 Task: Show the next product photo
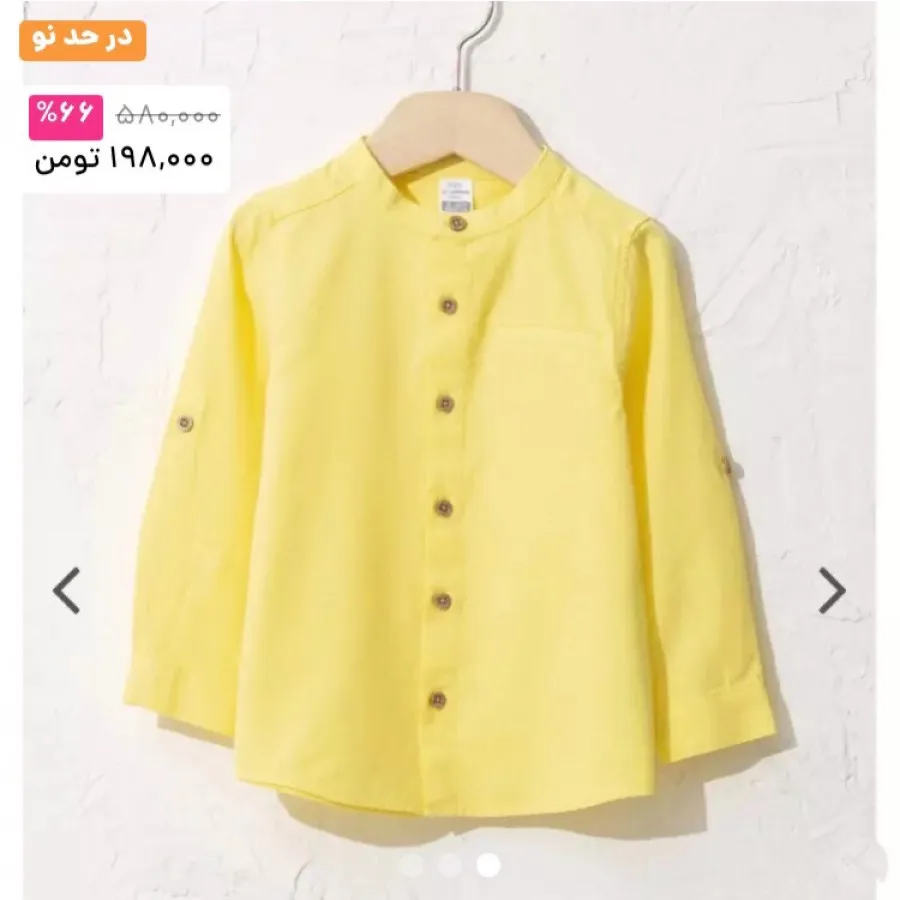(832, 590)
